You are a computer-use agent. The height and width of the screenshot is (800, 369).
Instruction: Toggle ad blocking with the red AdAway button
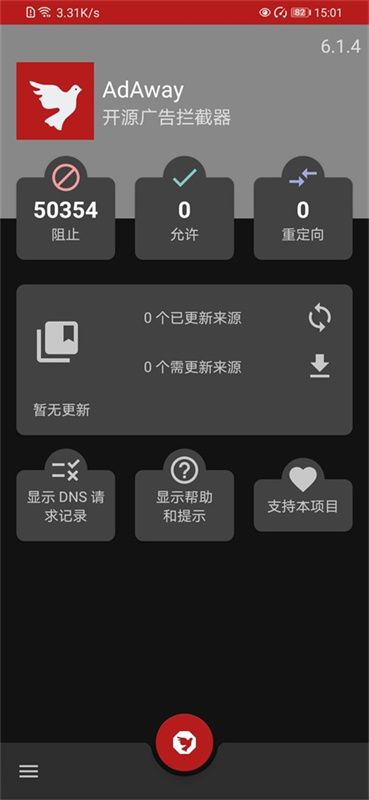(x=184, y=742)
